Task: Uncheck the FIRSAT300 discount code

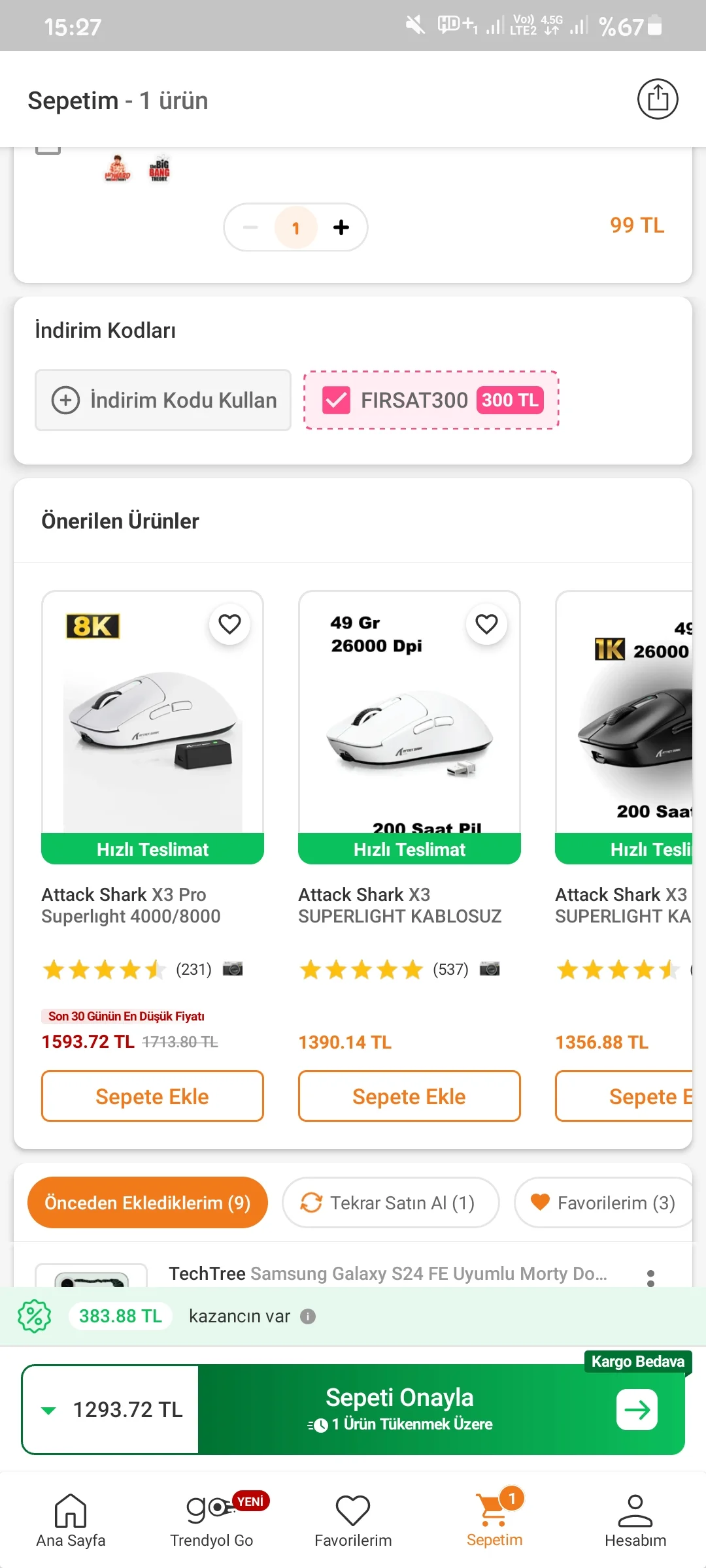Action: 337,400
